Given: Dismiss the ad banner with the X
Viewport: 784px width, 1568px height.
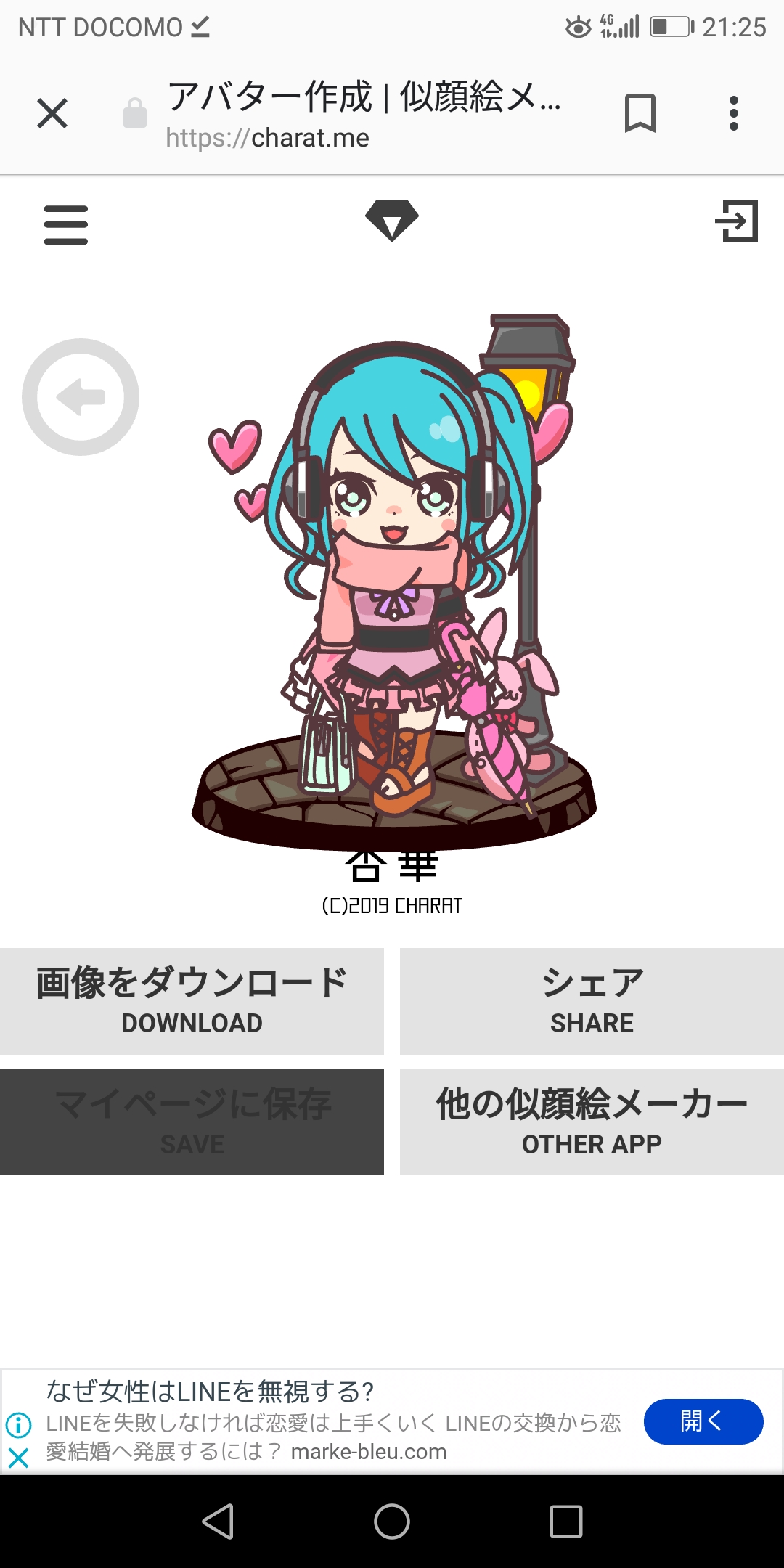Looking at the screenshot, I should click(x=19, y=1457).
